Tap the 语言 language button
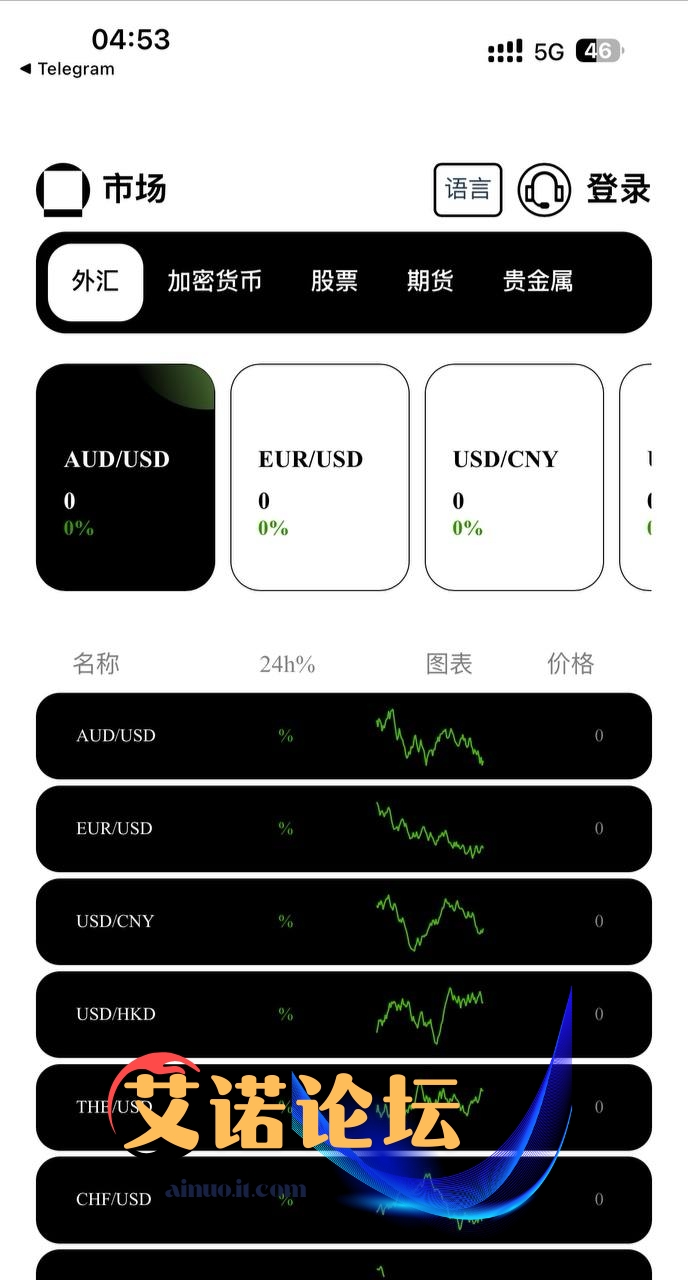Viewport: 688px width, 1280px height. click(467, 189)
